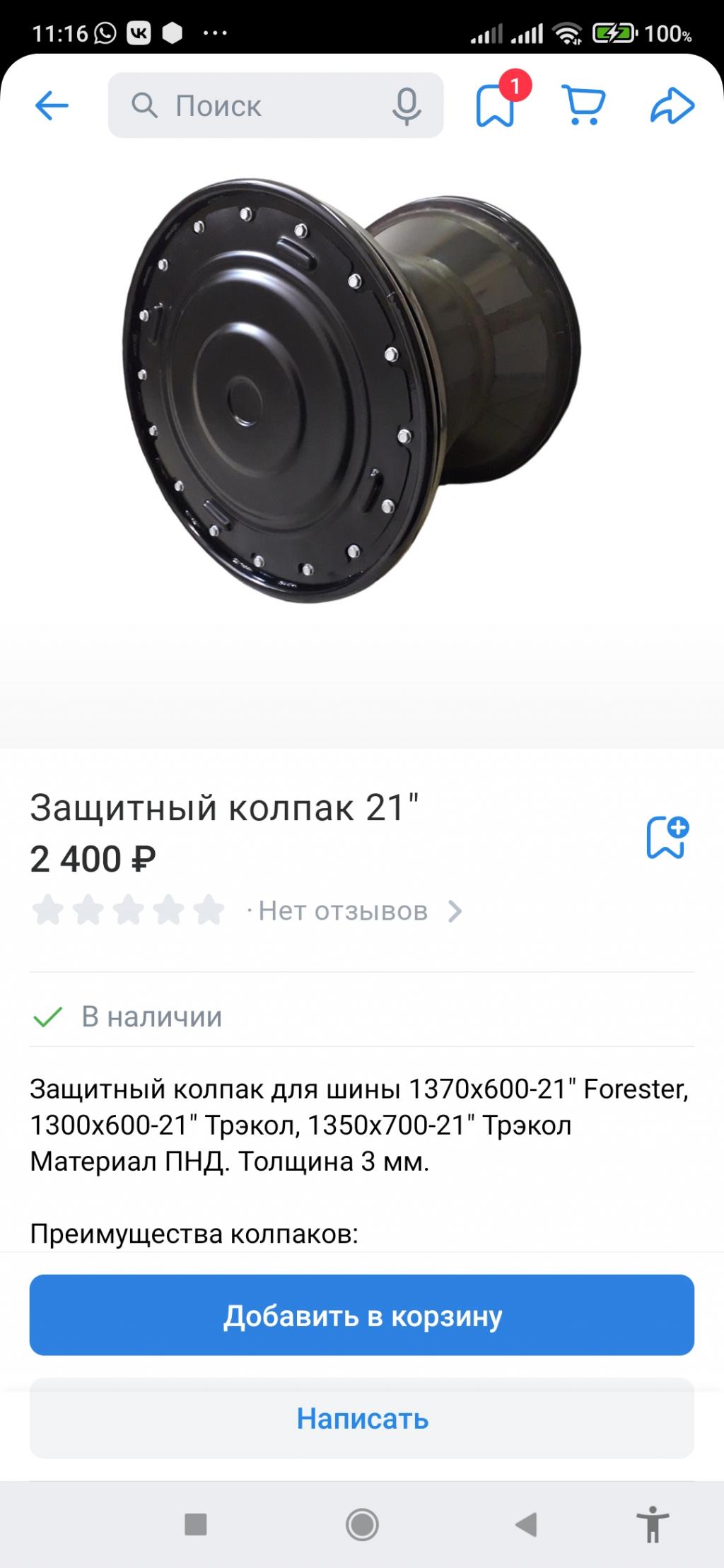
Task: Tap Написать to message the seller
Action: [362, 1417]
